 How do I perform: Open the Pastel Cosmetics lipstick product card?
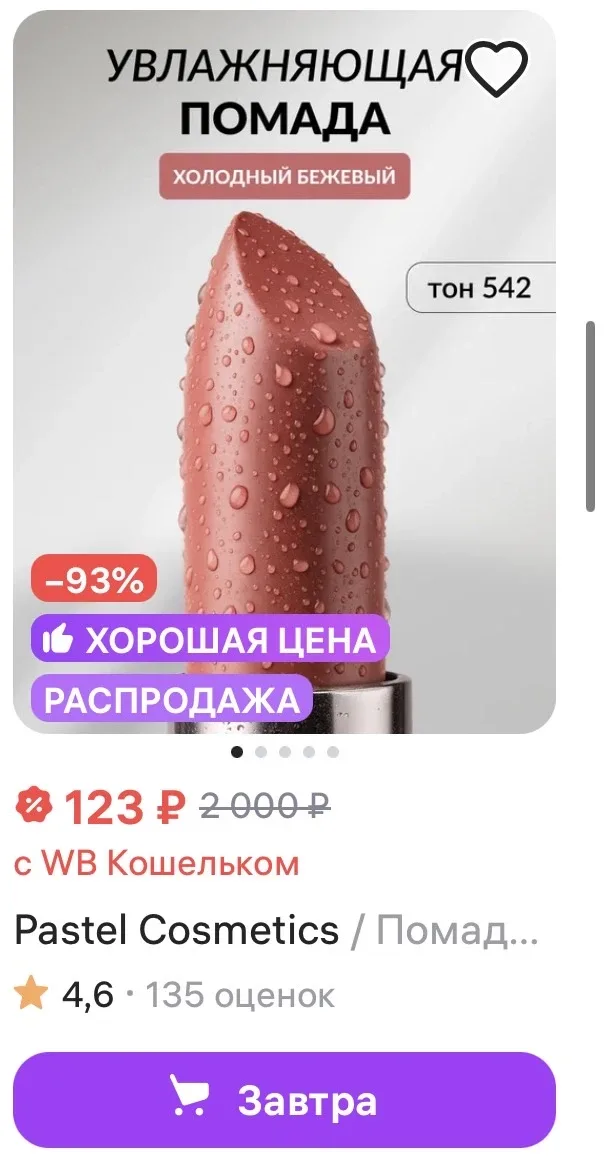point(275,931)
